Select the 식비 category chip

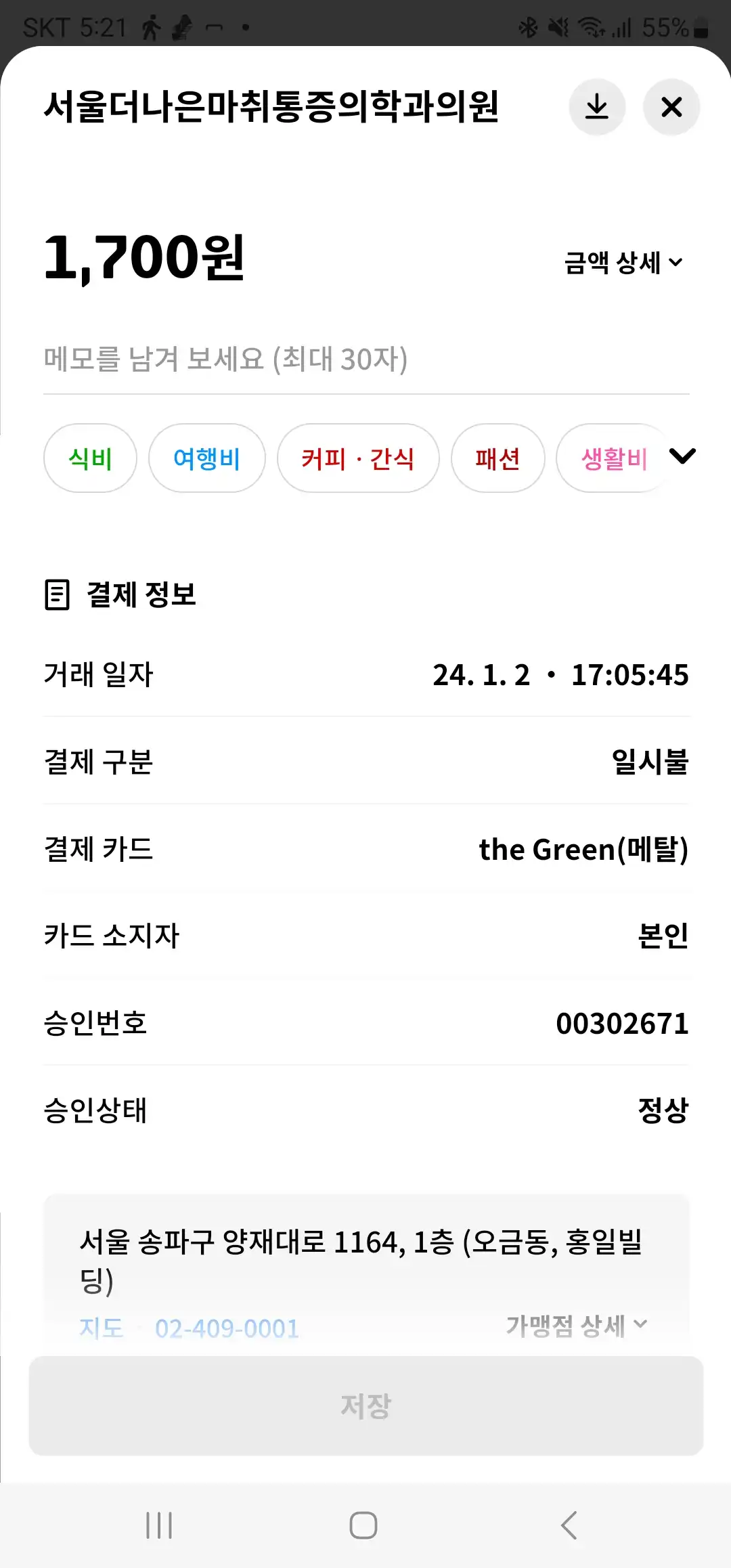click(x=89, y=458)
